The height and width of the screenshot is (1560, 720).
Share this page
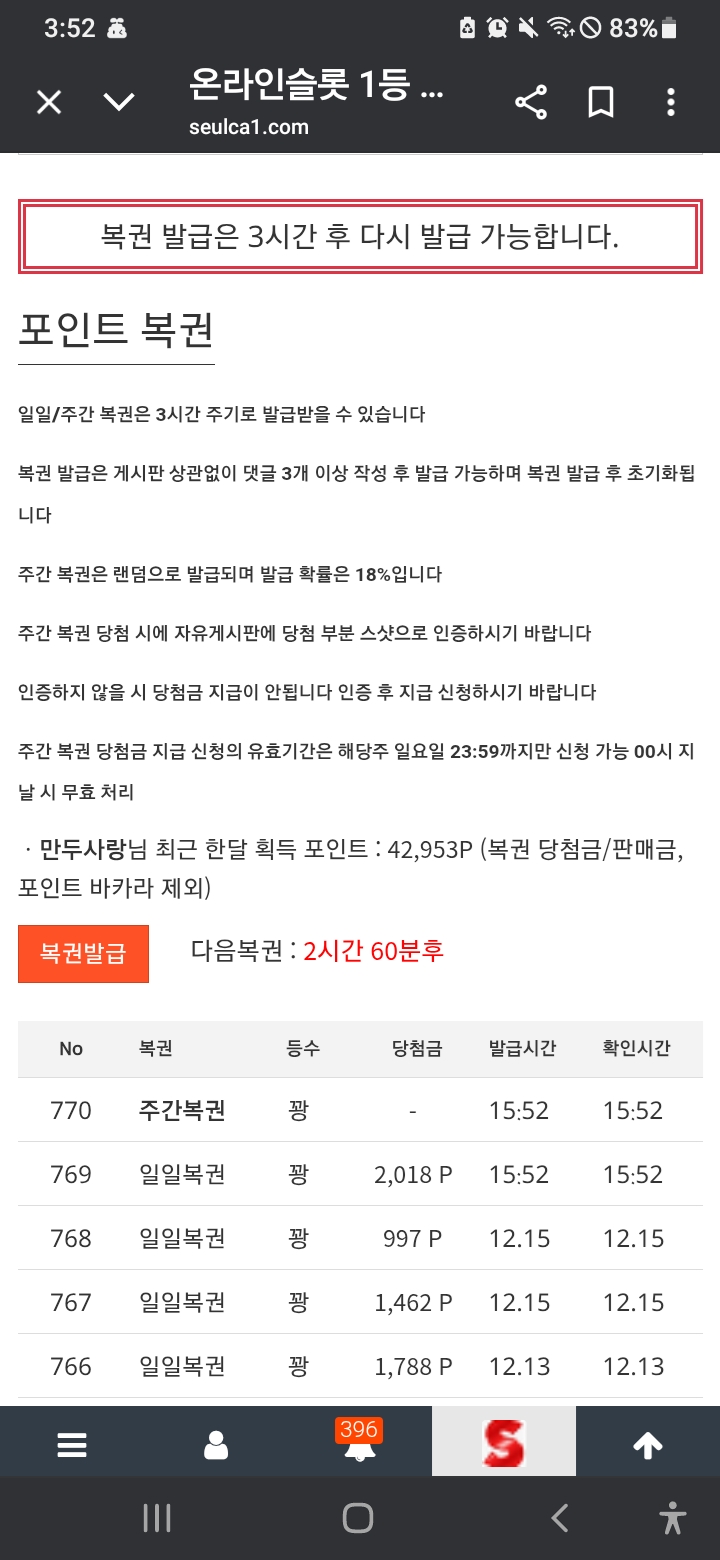531,102
